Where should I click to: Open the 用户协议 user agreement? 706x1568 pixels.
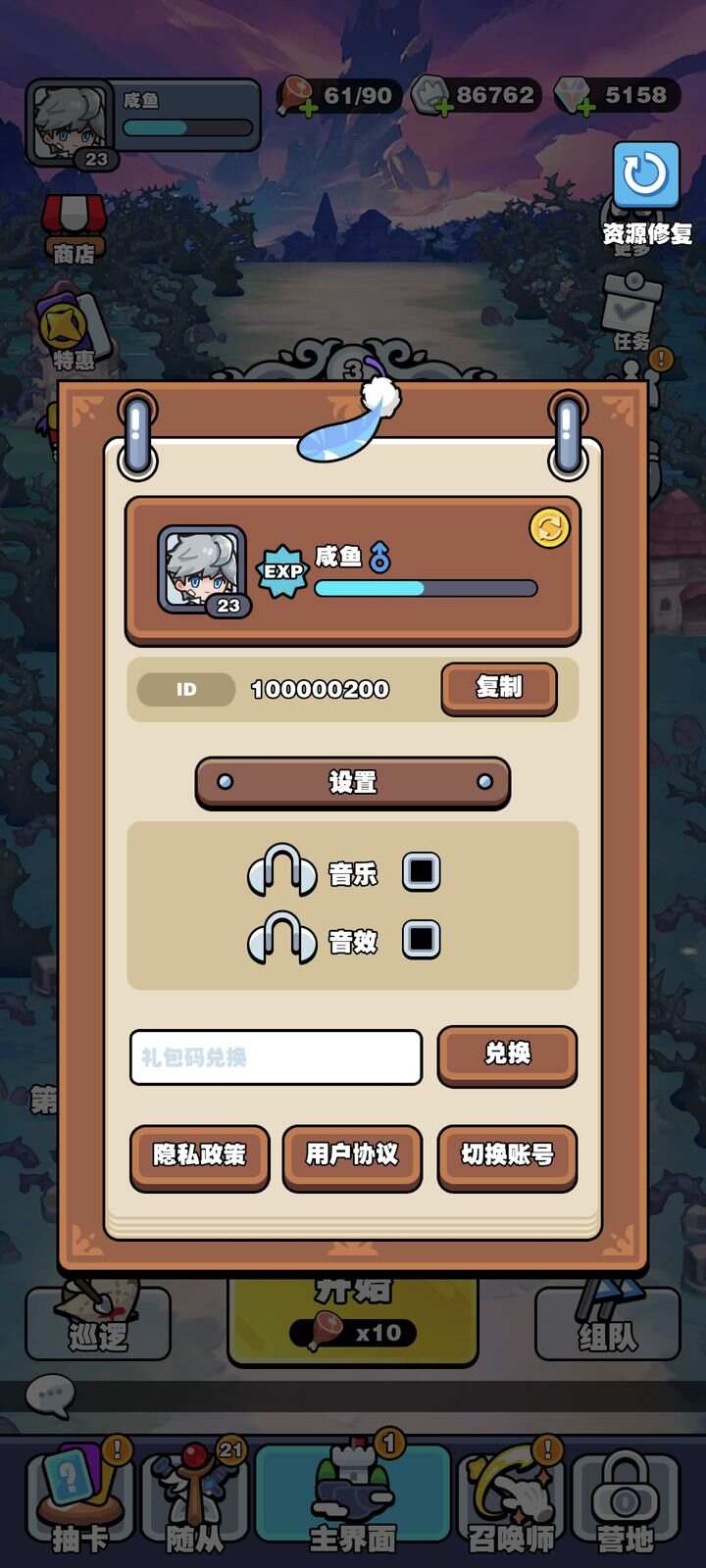352,1155
